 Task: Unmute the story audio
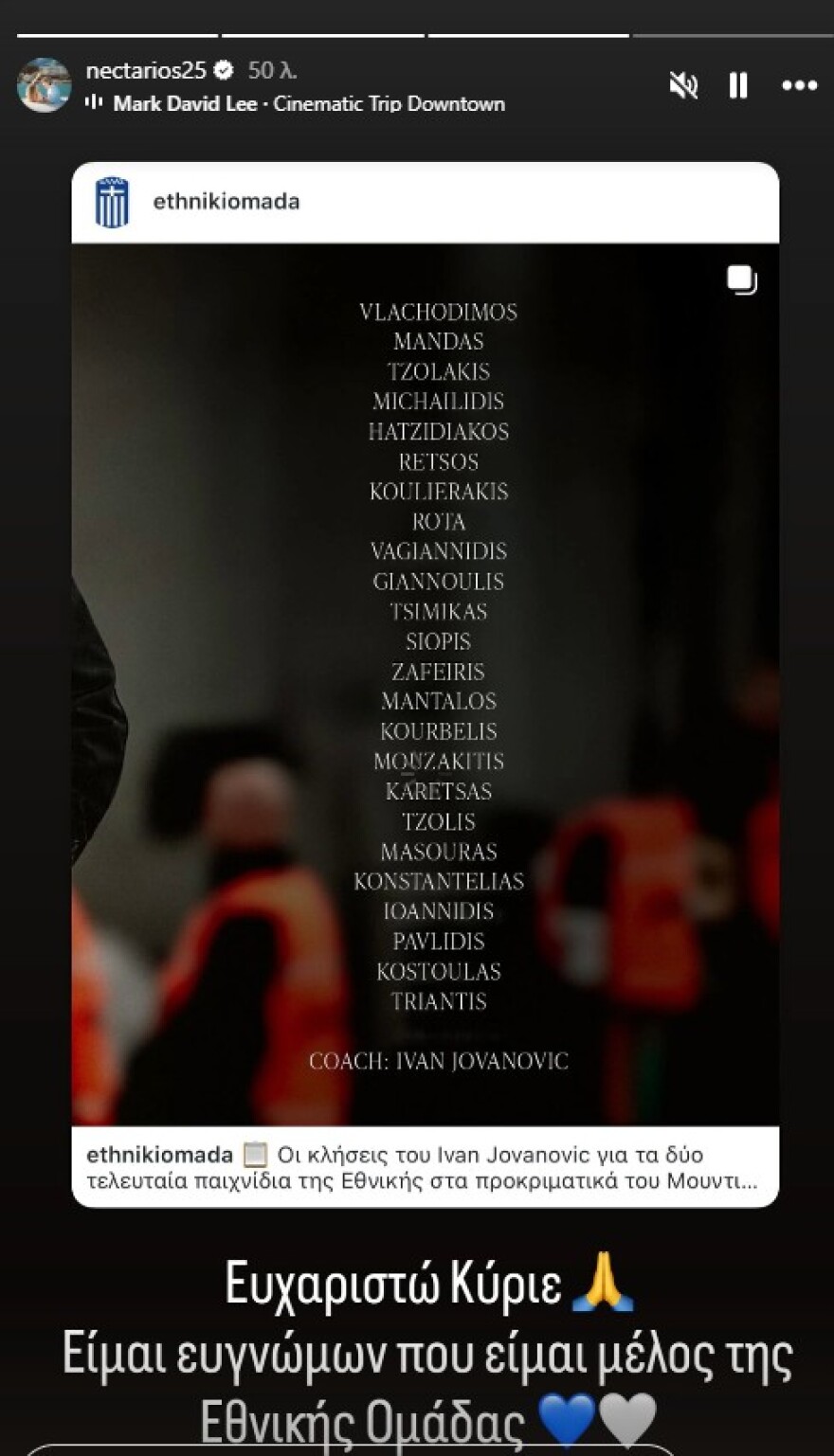pyautogui.click(x=682, y=86)
